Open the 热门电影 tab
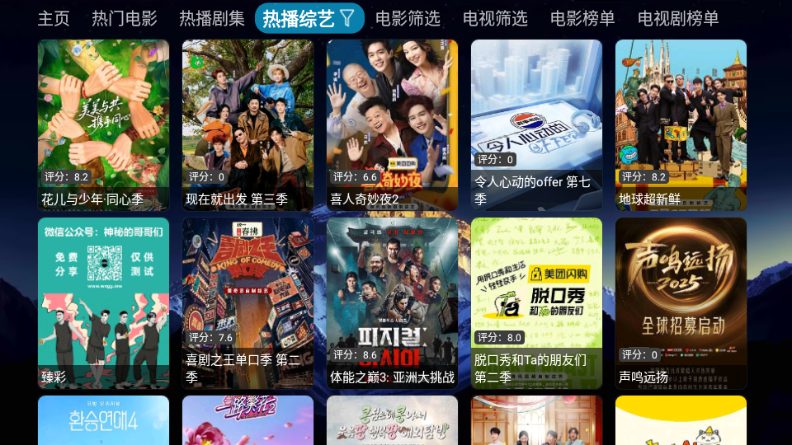The image size is (792, 445). click(x=124, y=18)
